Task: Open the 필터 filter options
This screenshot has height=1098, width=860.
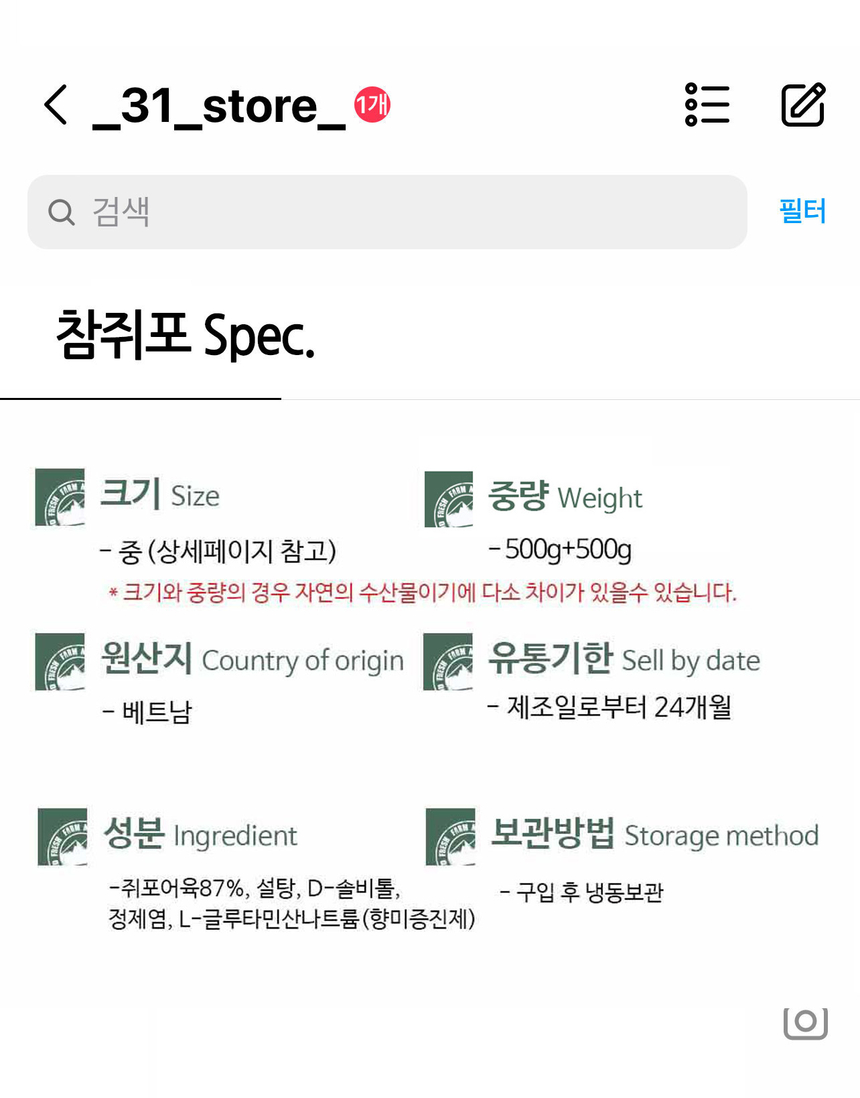Action: pyautogui.click(x=803, y=212)
